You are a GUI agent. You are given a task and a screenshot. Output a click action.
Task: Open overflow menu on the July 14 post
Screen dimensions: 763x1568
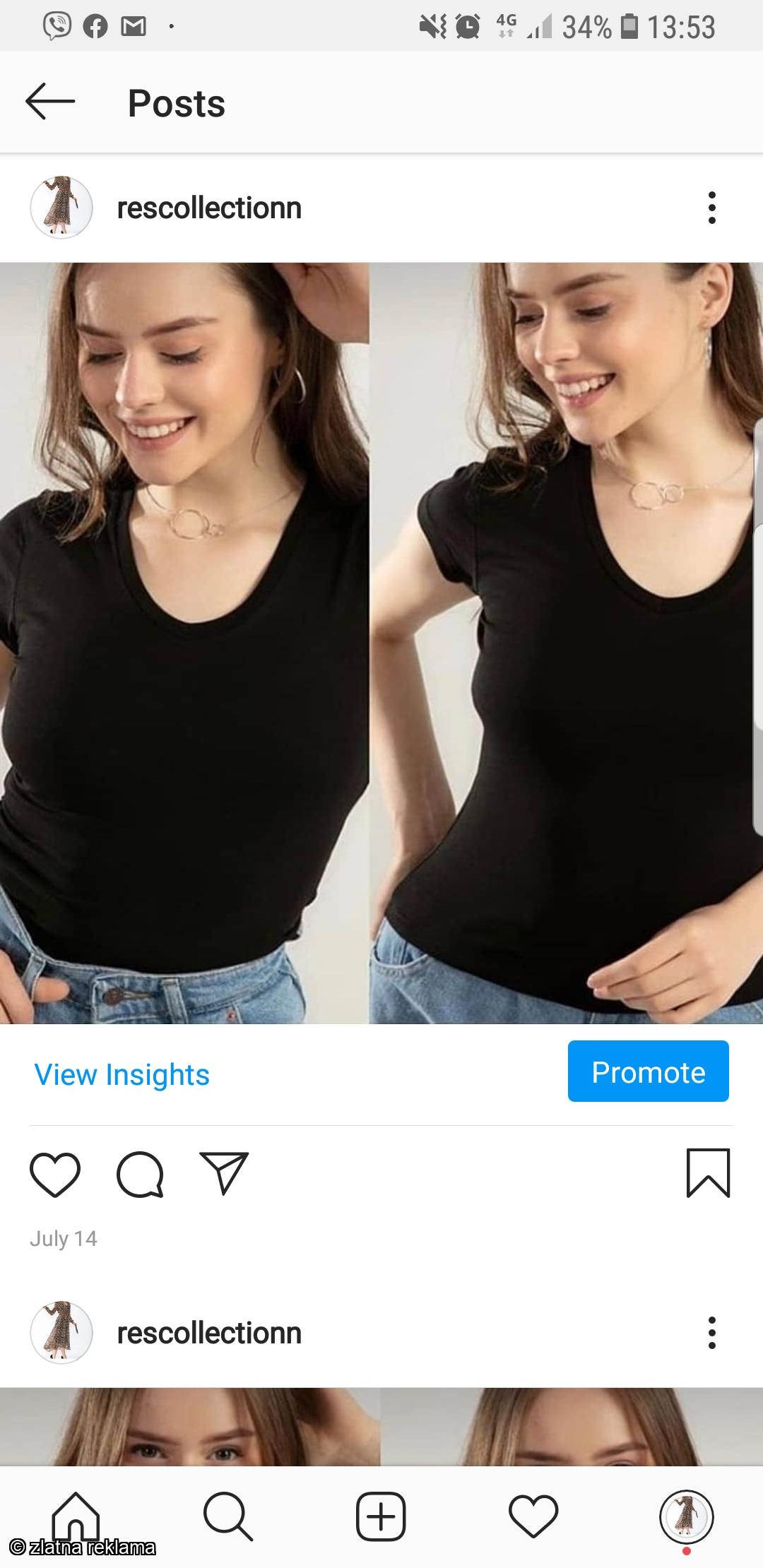pyautogui.click(x=711, y=208)
